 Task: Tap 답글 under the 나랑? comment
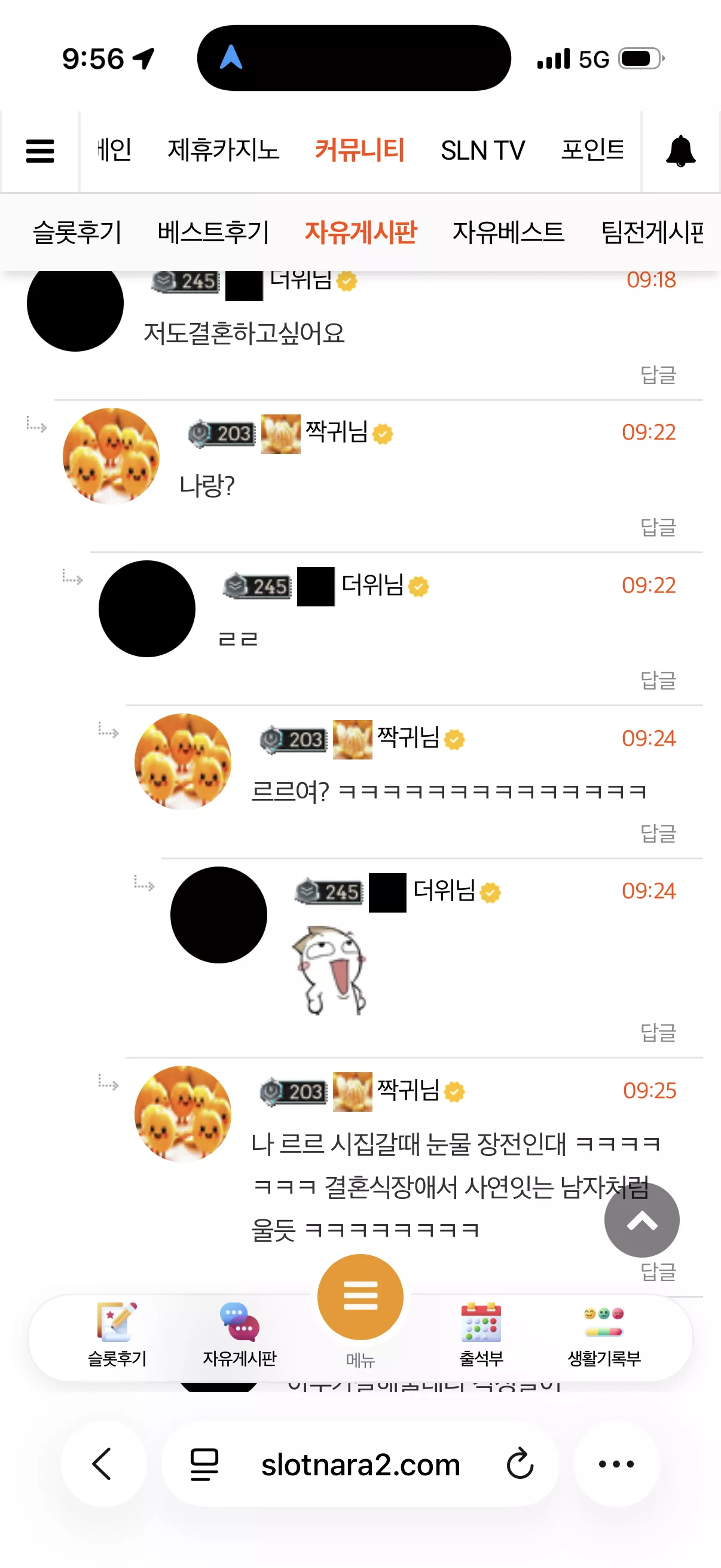tap(658, 527)
